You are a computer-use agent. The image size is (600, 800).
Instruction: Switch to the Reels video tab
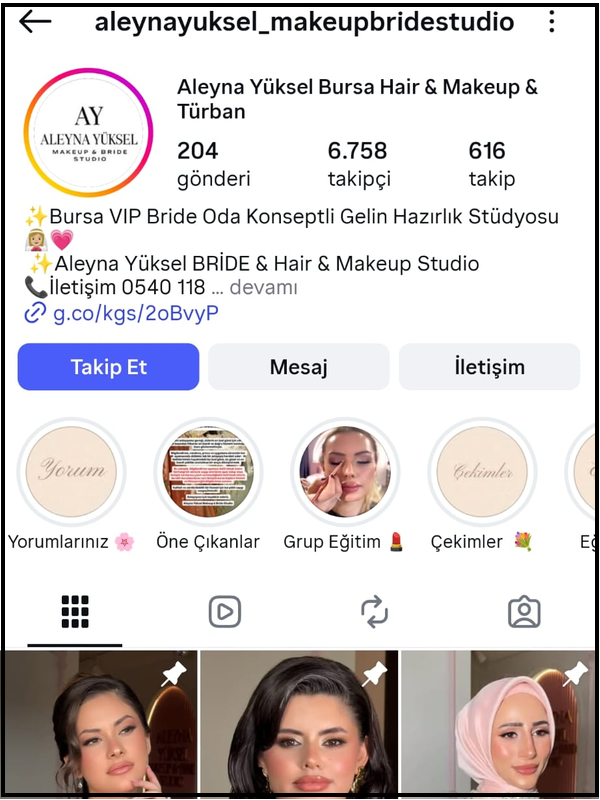click(x=225, y=611)
